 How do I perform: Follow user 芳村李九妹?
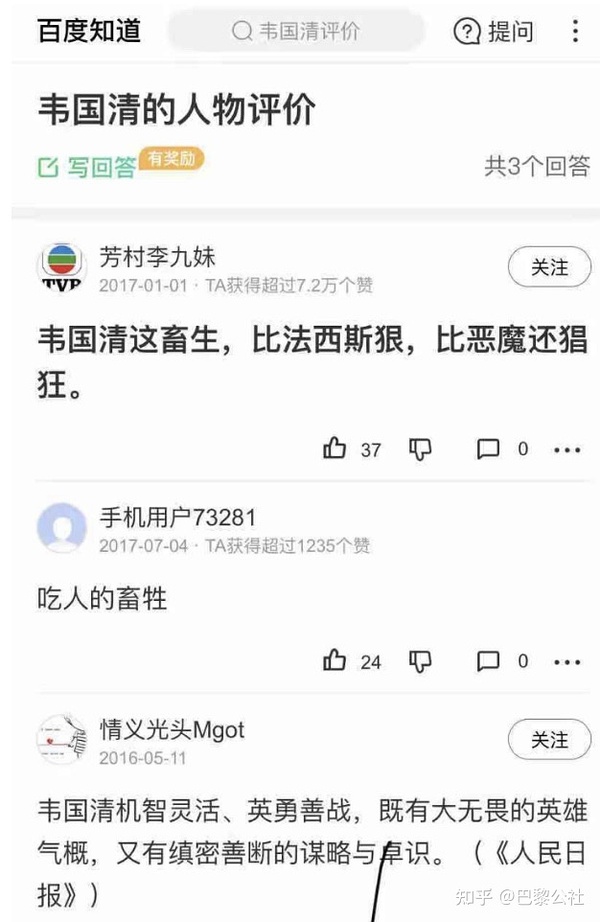(549, 268)
